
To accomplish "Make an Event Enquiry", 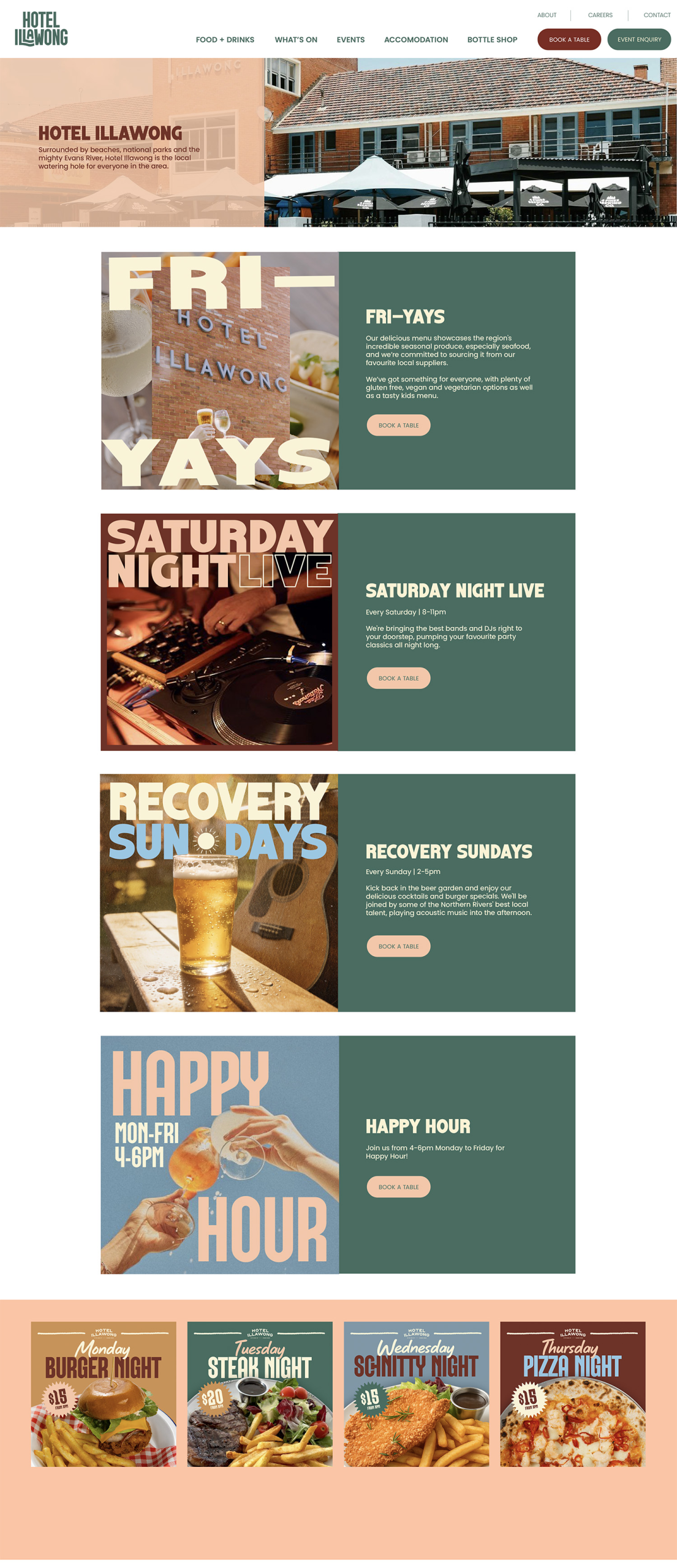I will [639, 40].
